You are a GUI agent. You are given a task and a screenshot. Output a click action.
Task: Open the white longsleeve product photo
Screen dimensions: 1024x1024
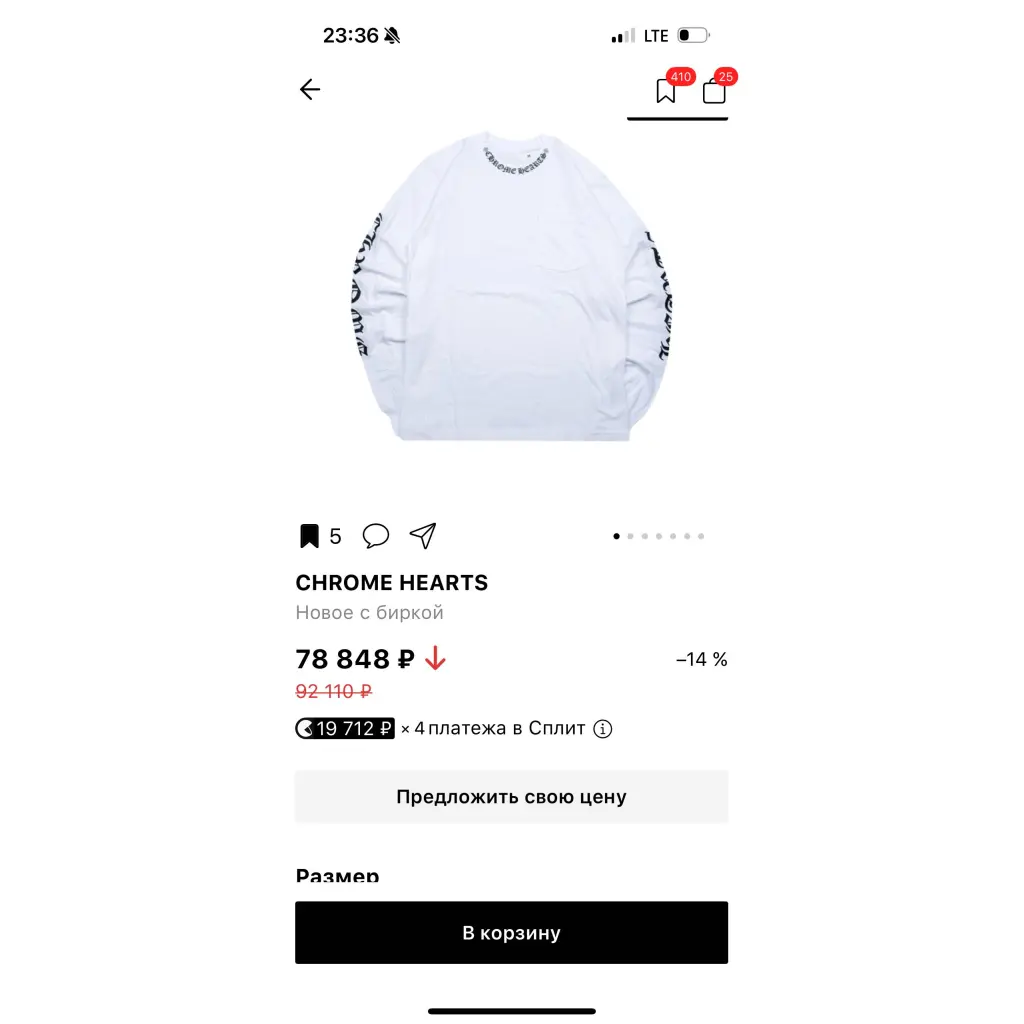point(511,290)
